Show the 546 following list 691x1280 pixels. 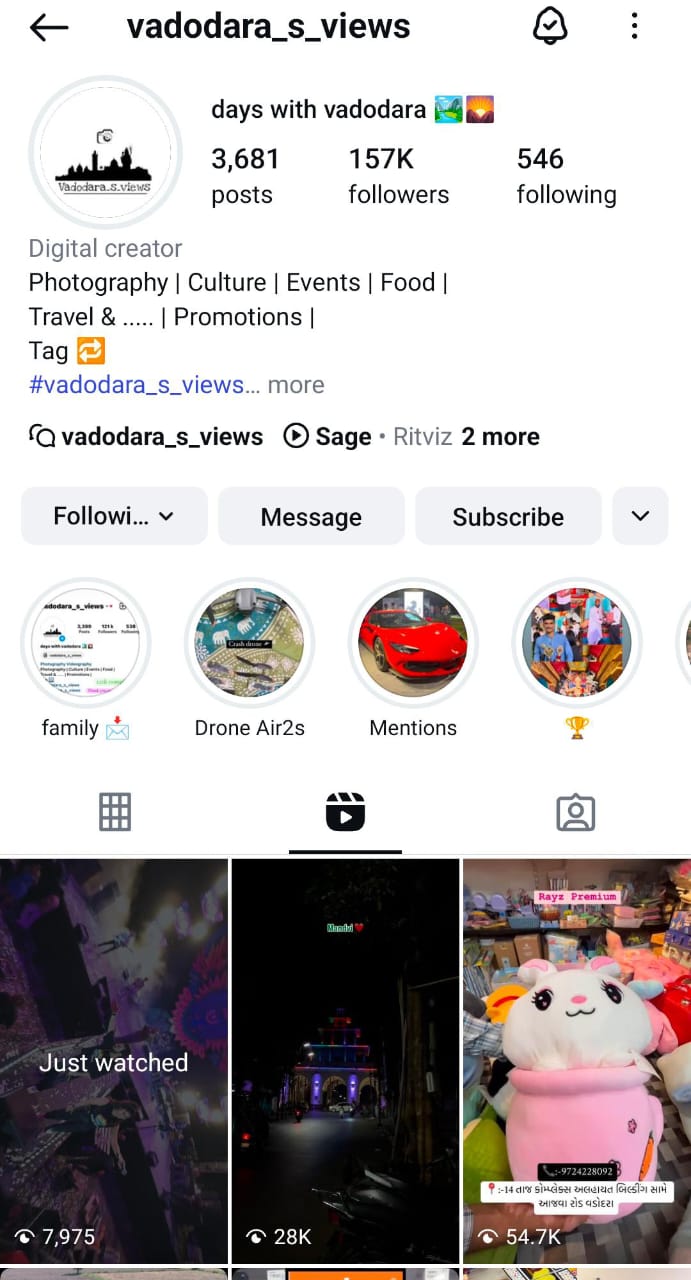[x=566, y=175]
